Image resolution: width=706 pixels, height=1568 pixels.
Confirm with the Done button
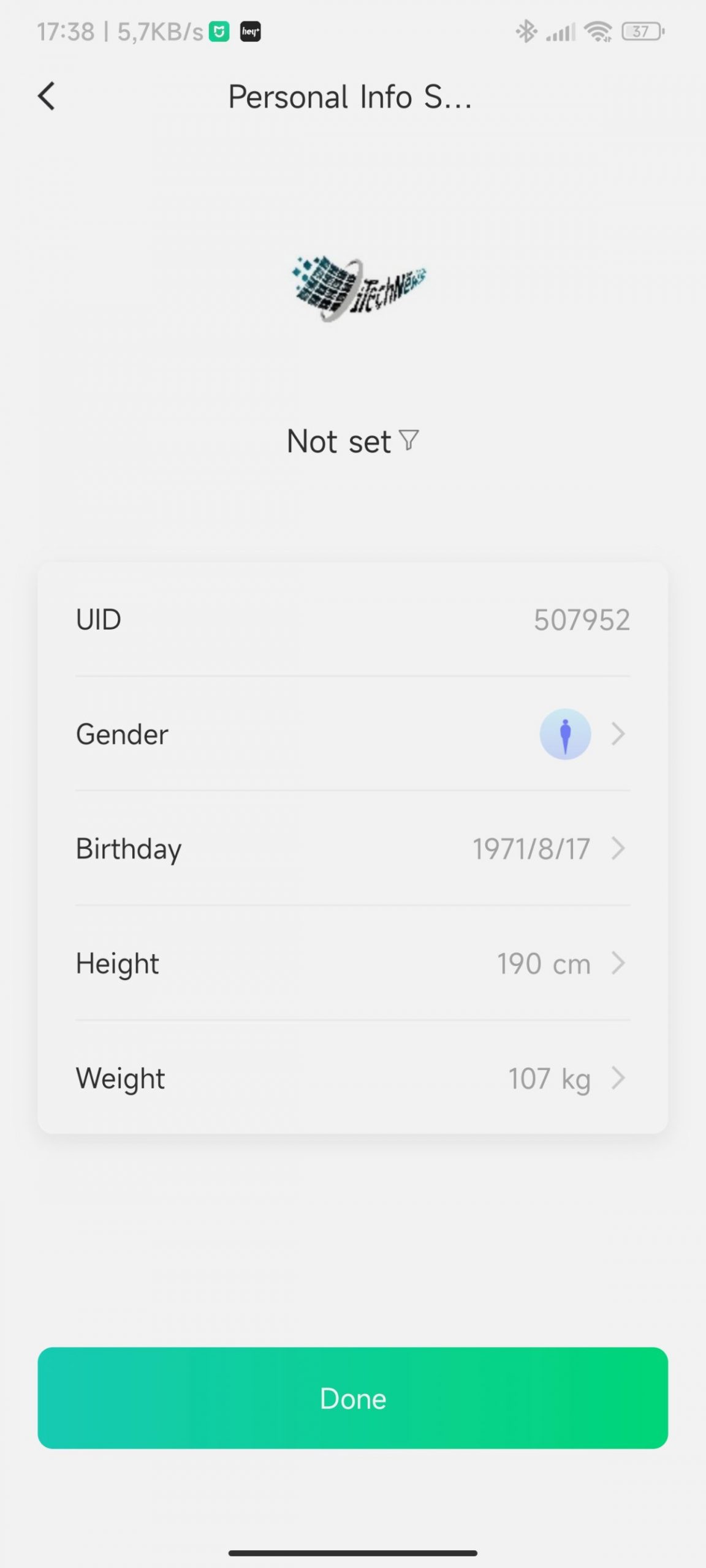(352, 1398)
